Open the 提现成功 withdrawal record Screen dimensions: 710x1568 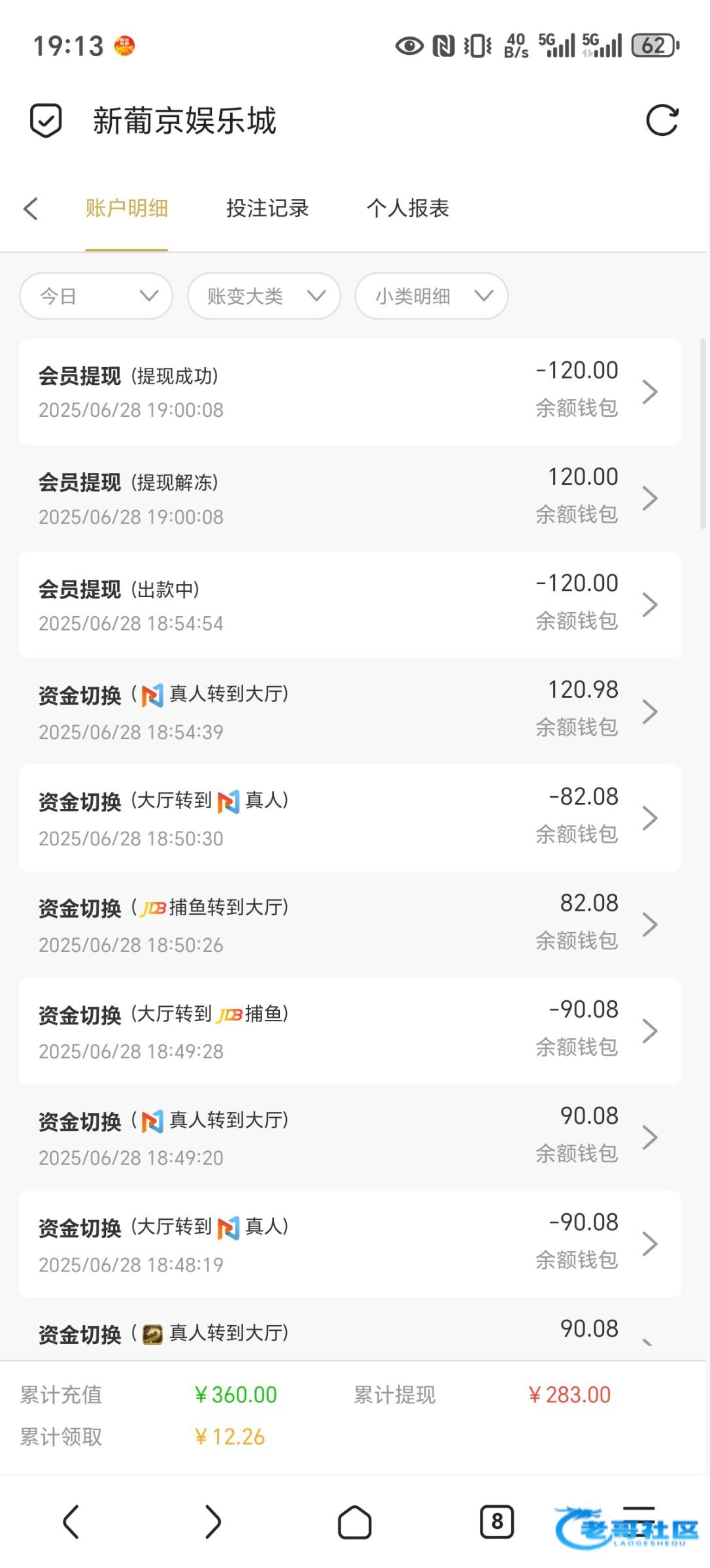[x=350, y=392]
